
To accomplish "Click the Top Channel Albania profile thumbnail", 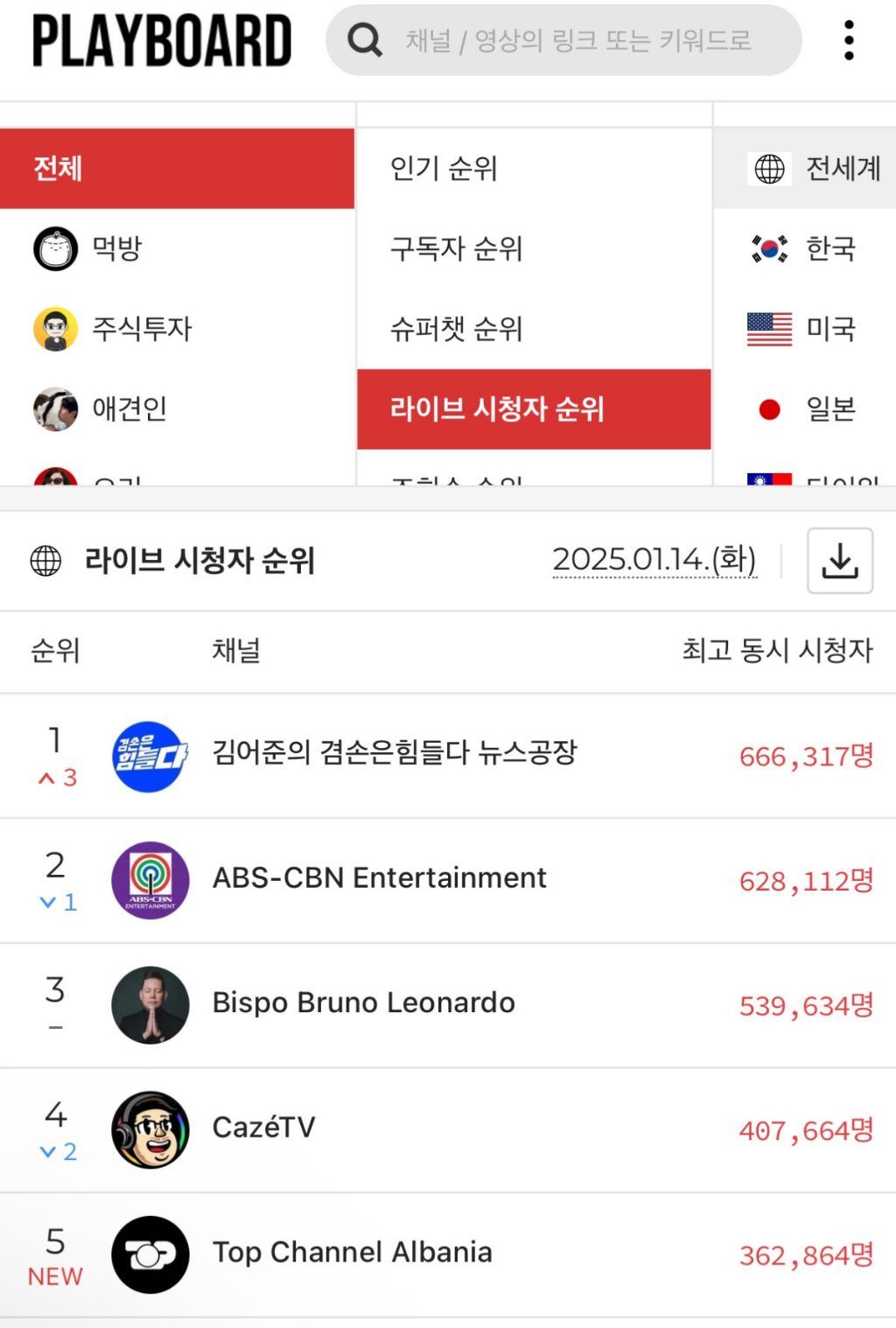I will (150, 1254).
